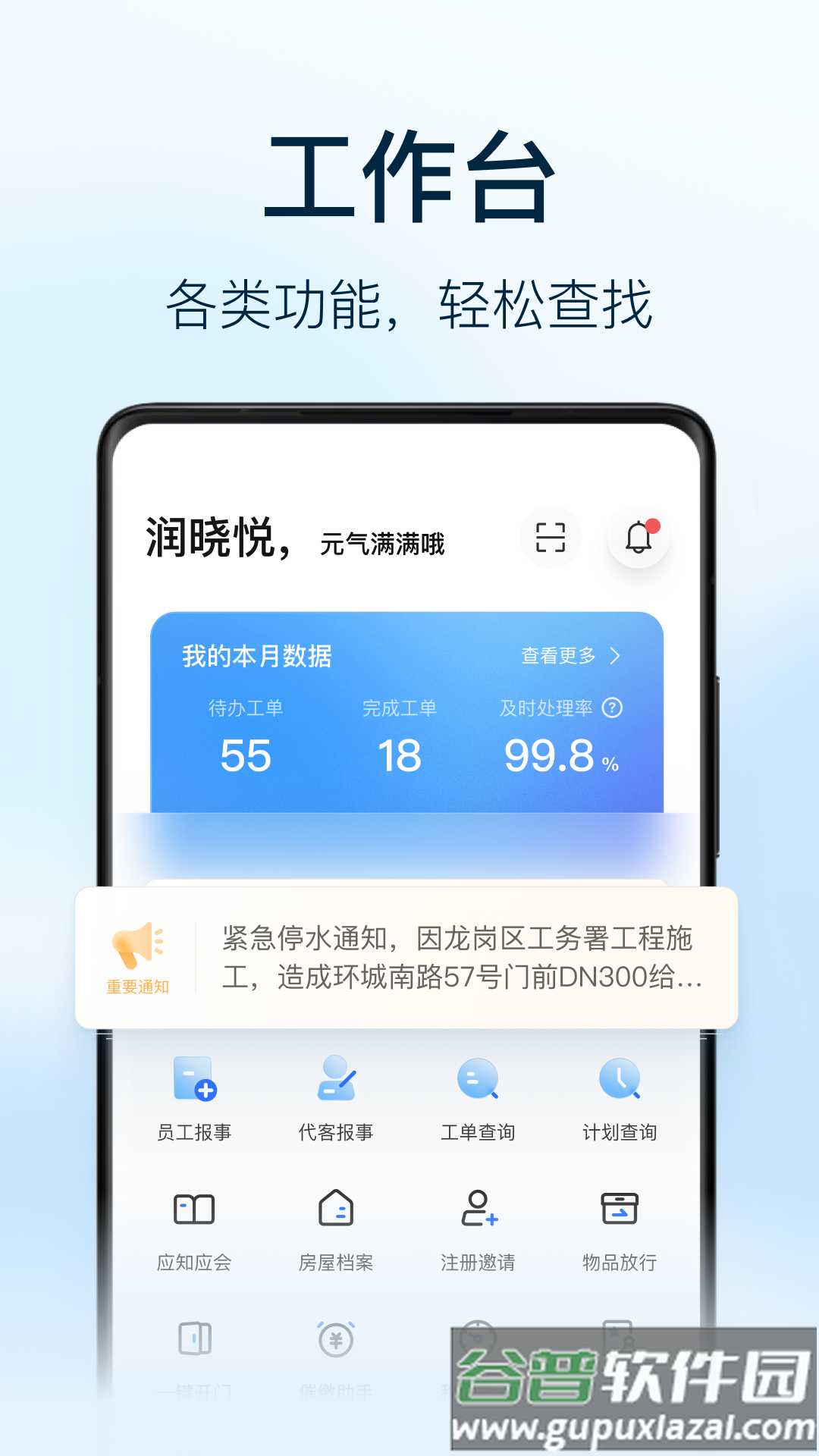Open the 应知应会 knowledge icon
Screen dimensions: 819x1456
[195, 1210]
